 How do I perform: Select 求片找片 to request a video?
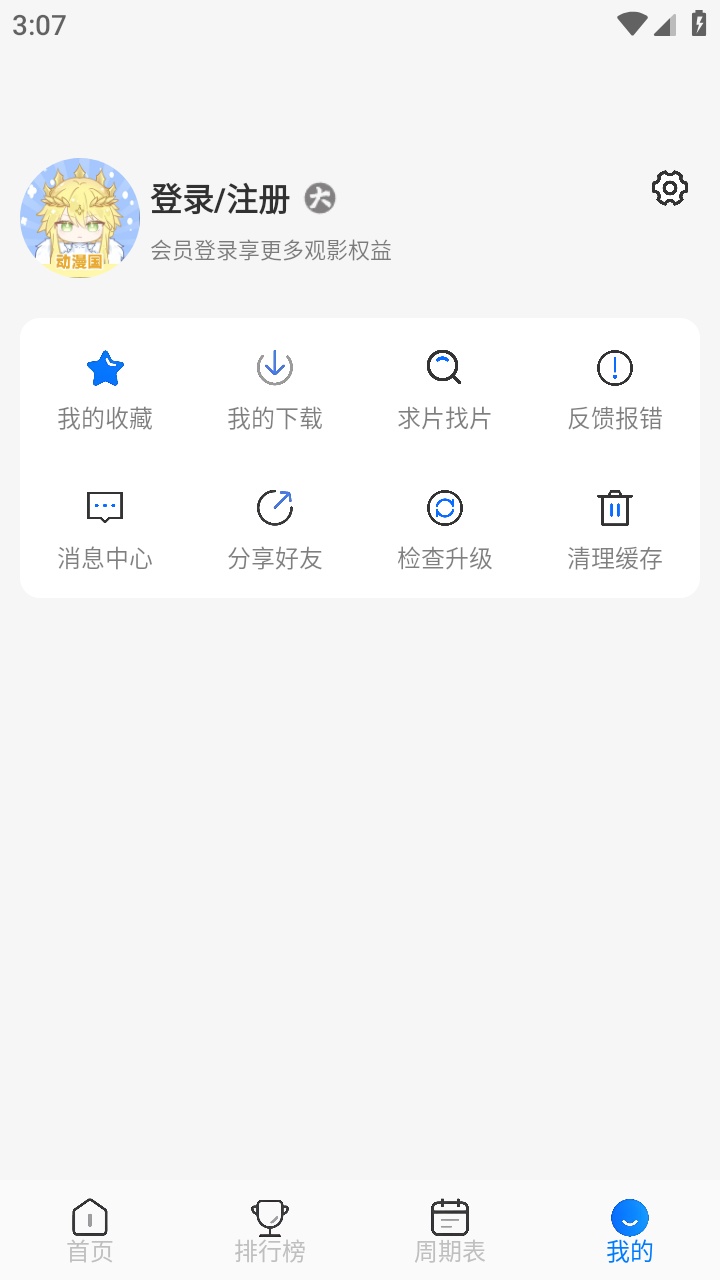(445, 388)
